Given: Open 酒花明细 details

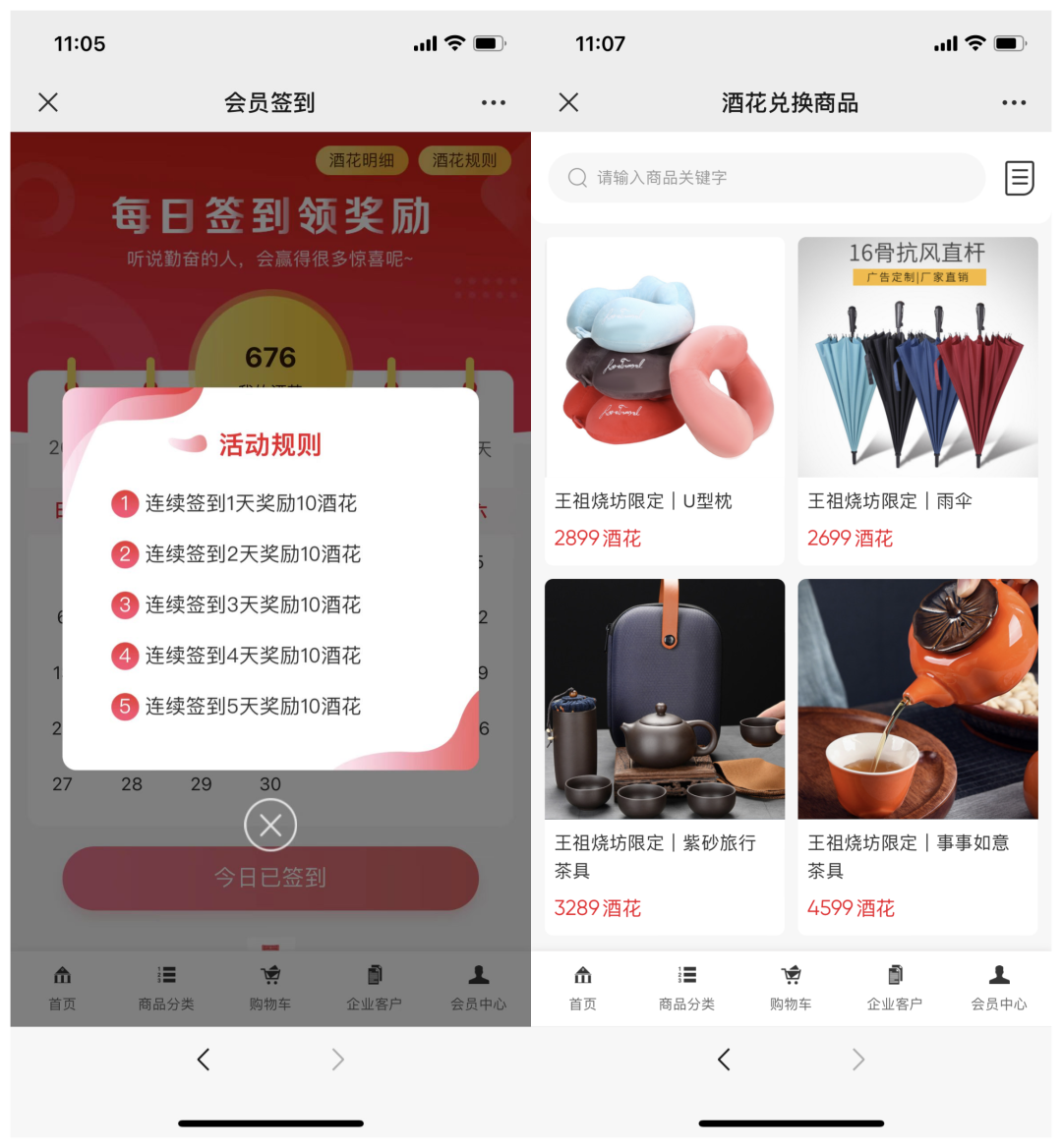Looking at the screenshot, I should (362, 160).
